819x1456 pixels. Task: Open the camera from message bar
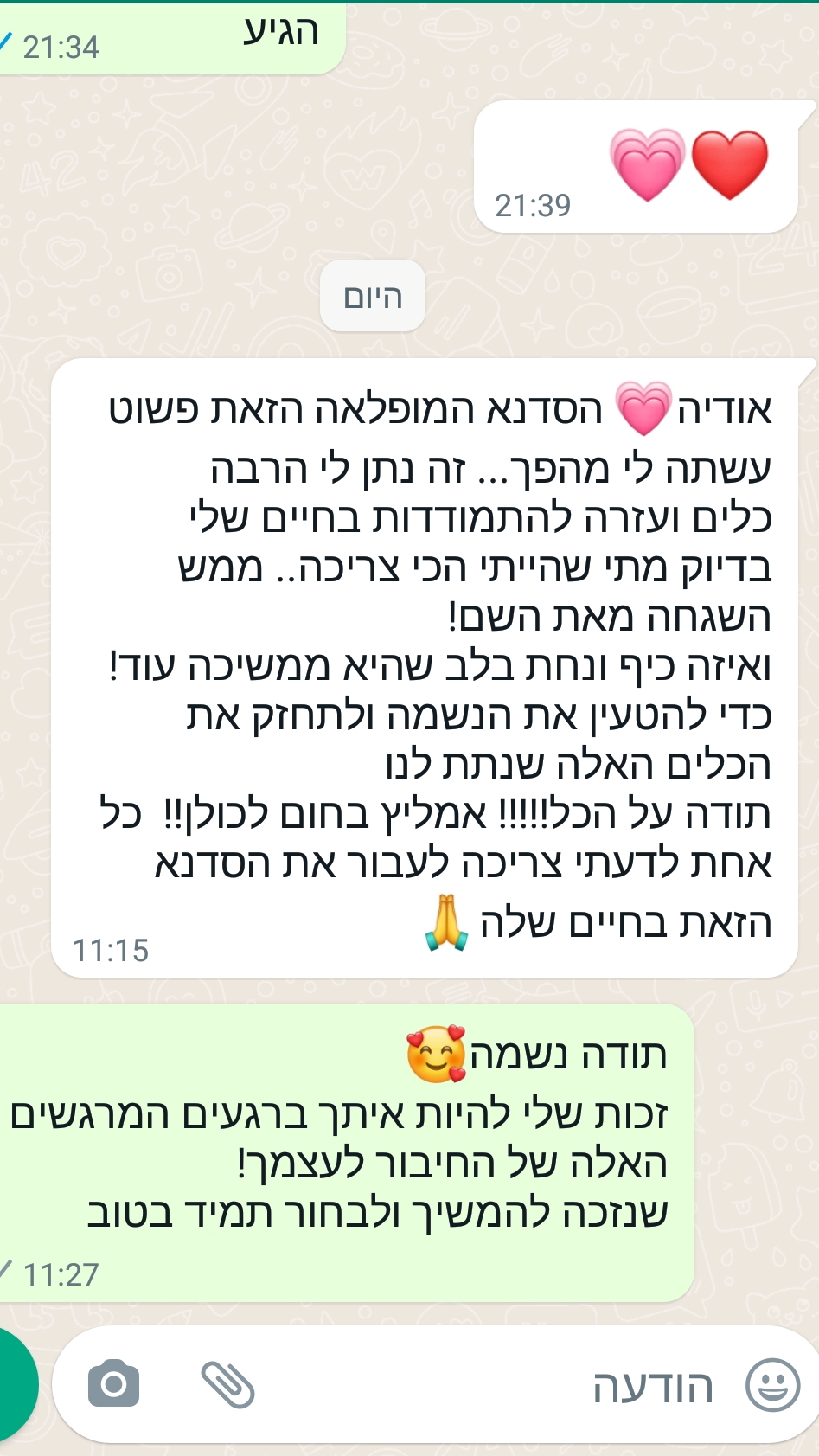point(114,1384)
